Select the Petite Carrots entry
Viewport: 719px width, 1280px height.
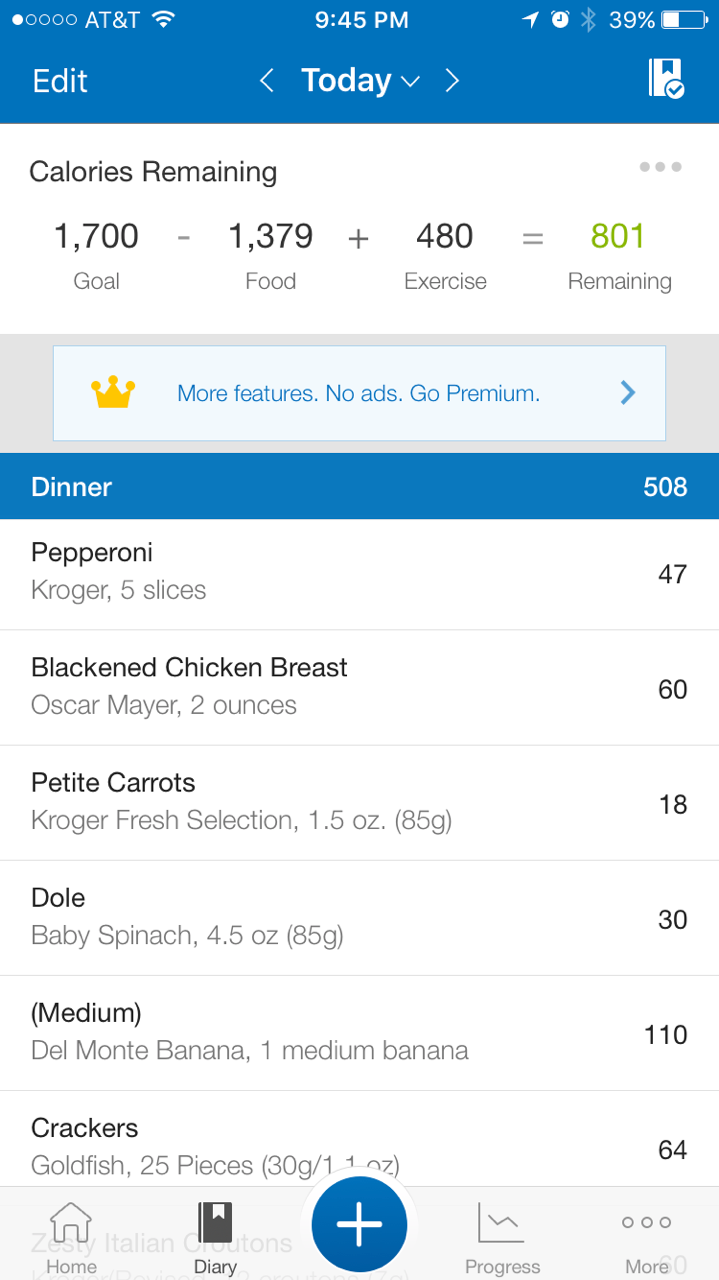point(359,803)
